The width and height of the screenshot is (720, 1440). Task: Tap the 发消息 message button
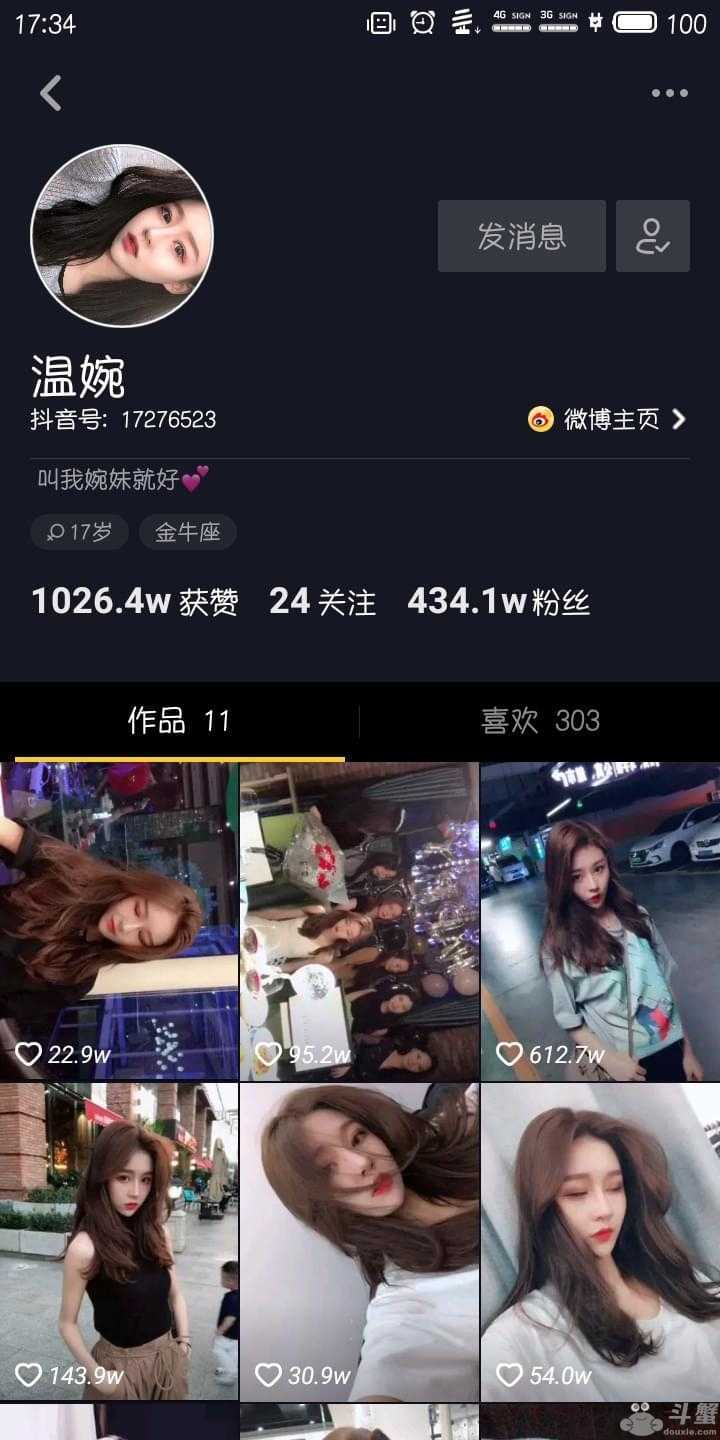(521, 236)
